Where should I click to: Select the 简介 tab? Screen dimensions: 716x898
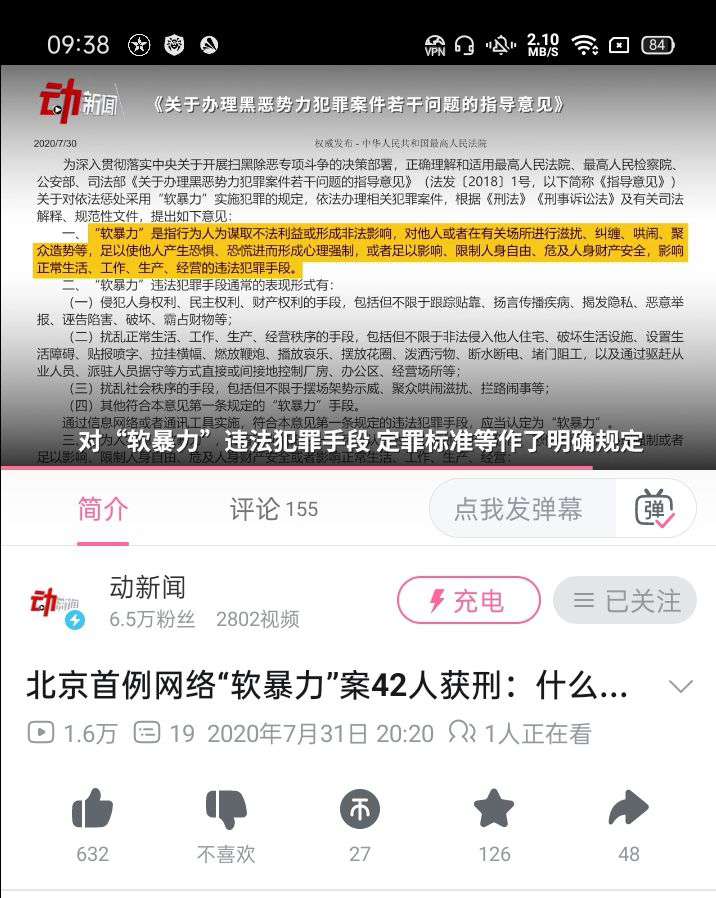coord(103,509)
